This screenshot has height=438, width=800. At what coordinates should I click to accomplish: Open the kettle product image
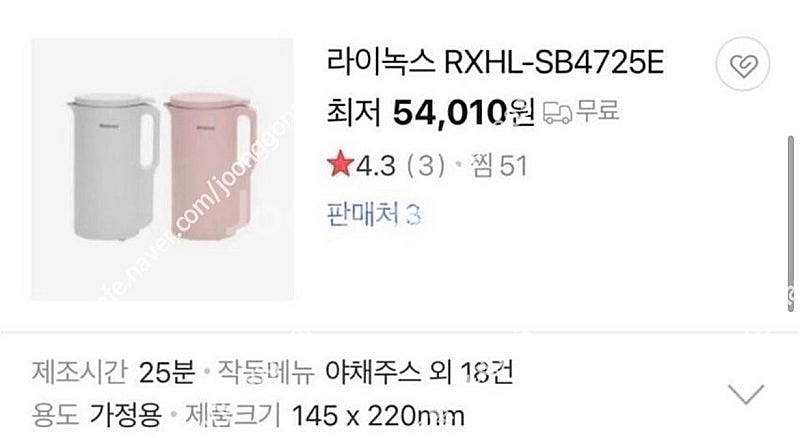coord(162,168)
